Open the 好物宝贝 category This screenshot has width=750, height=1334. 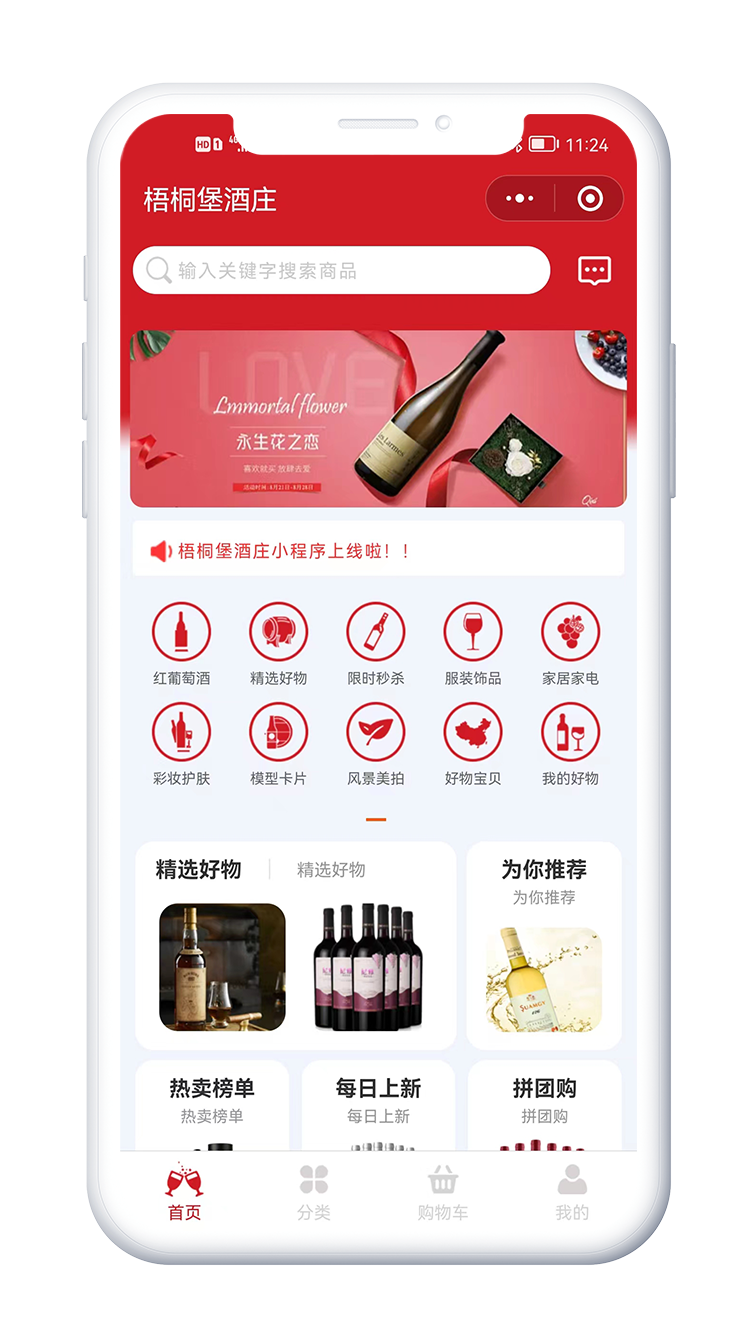click(473, 743)
